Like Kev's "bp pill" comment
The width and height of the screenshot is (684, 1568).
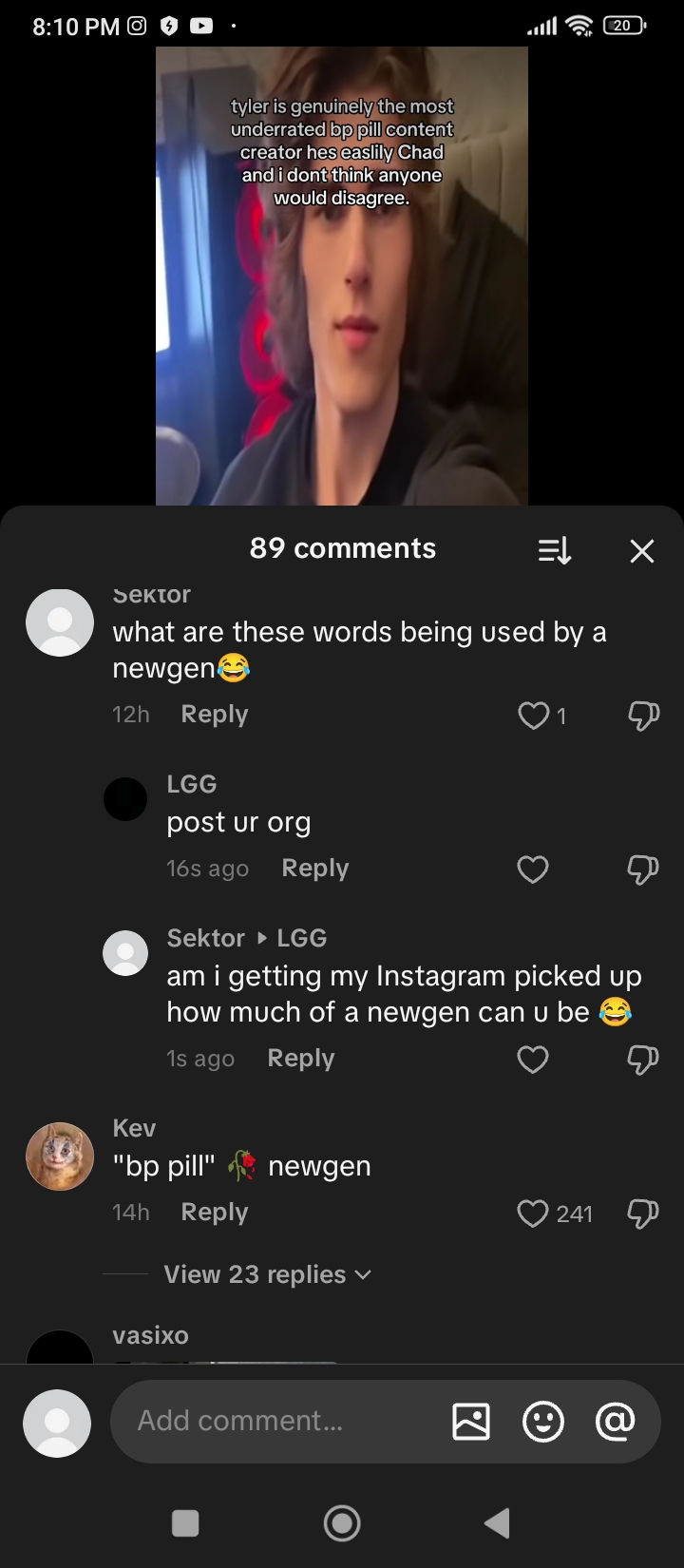click(x=533, y=1214)
